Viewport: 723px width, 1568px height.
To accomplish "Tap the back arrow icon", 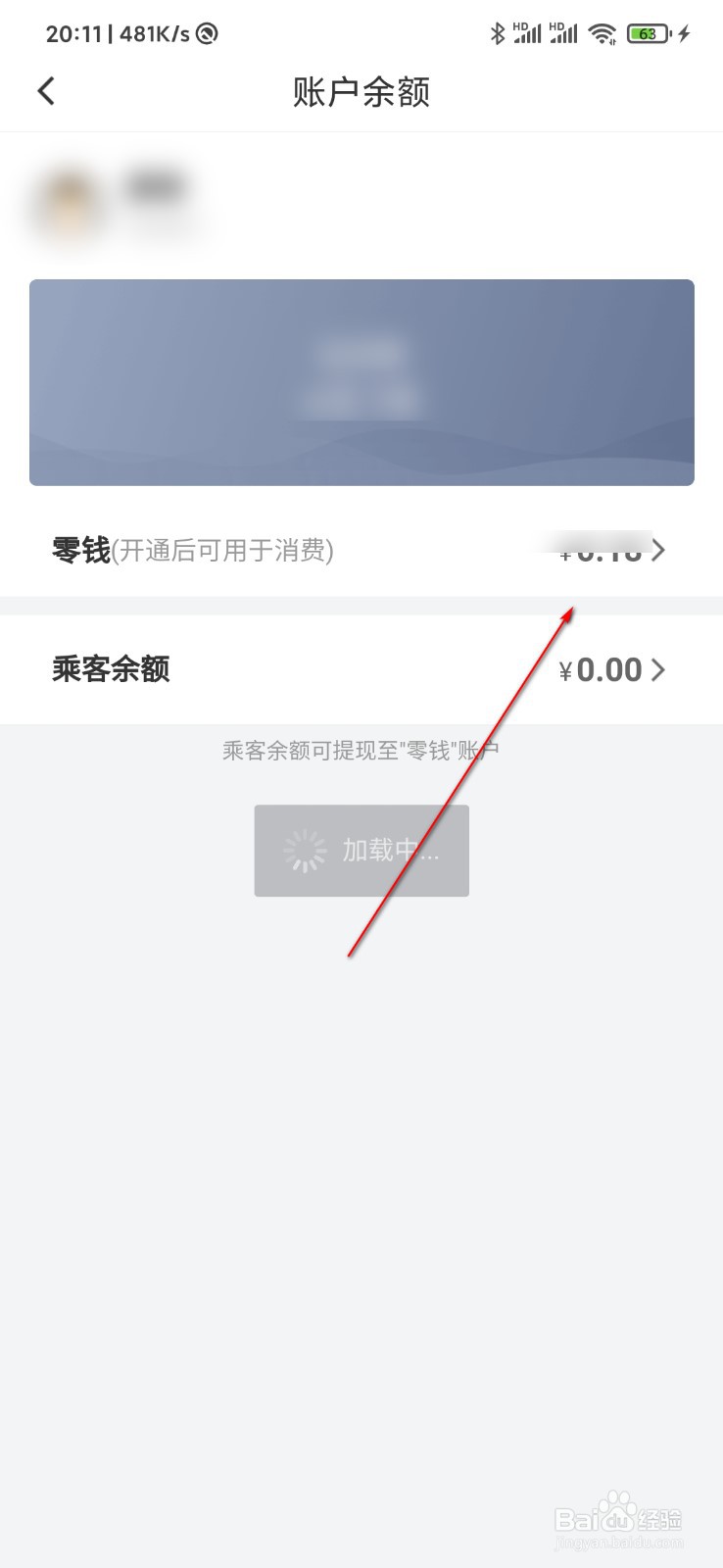I will pyautogui.click(x=46, y=90).
